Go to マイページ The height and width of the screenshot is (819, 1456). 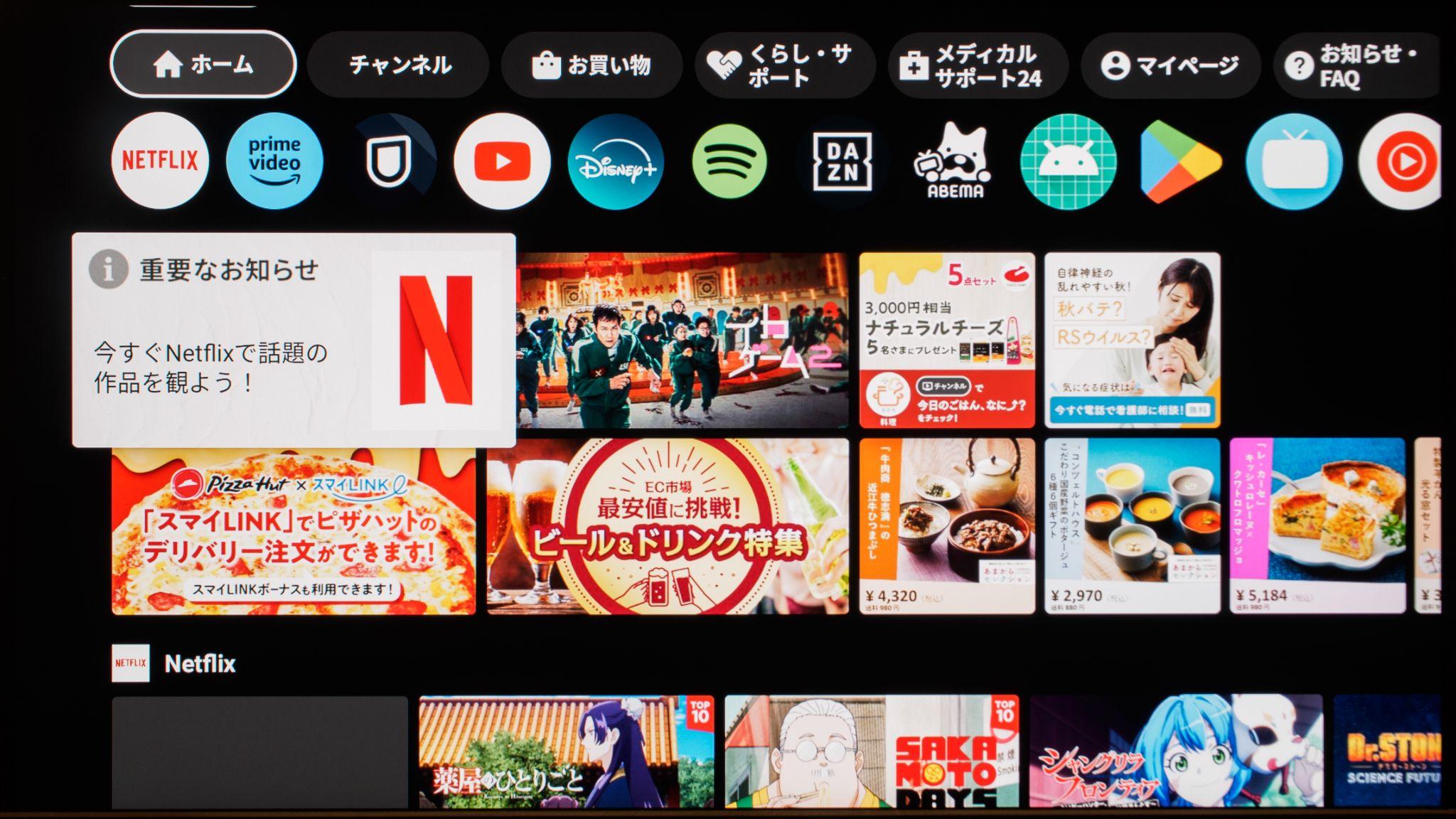click(x=1170, y=65)
